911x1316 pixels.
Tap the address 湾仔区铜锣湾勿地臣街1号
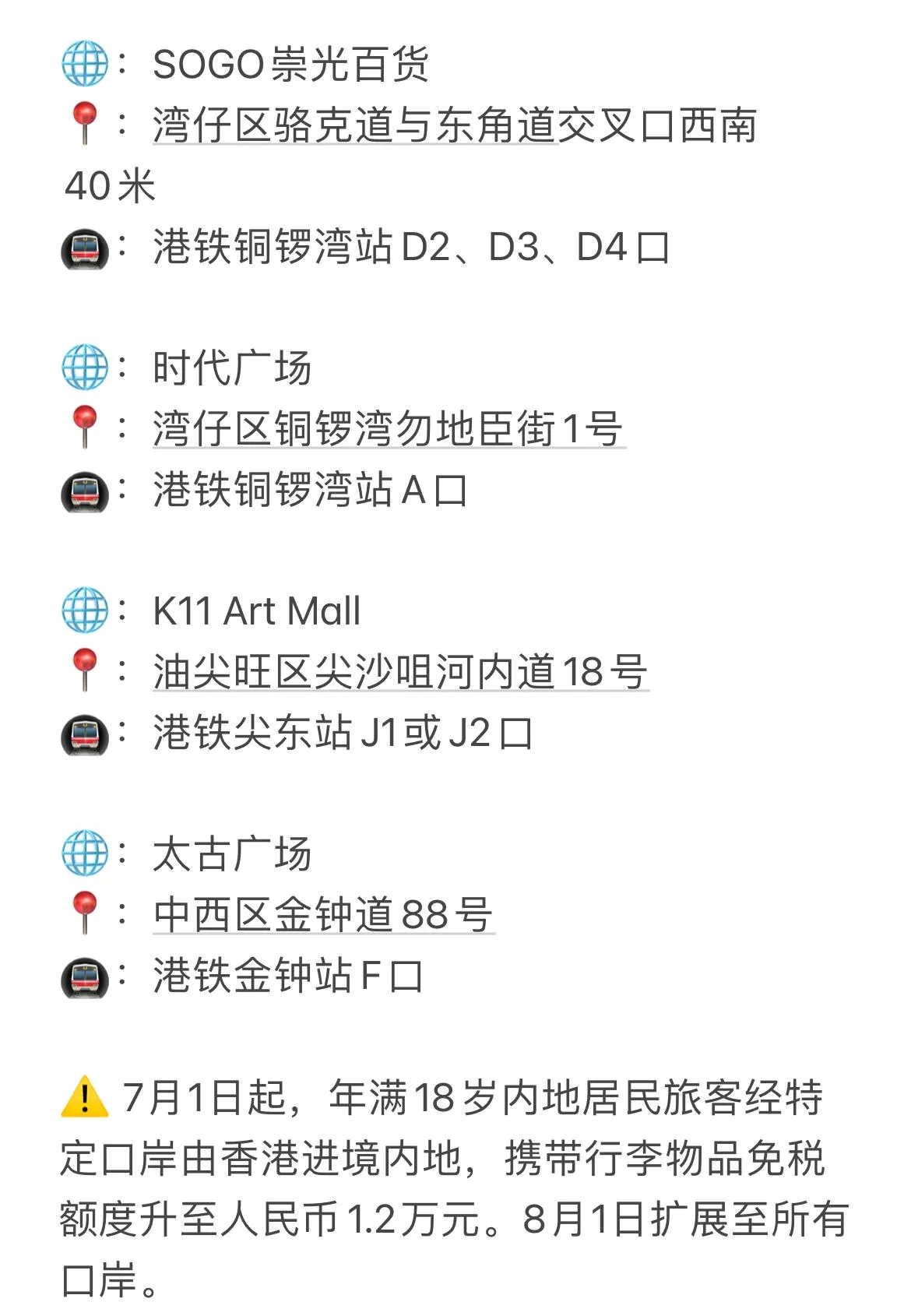tap(388, 429)
